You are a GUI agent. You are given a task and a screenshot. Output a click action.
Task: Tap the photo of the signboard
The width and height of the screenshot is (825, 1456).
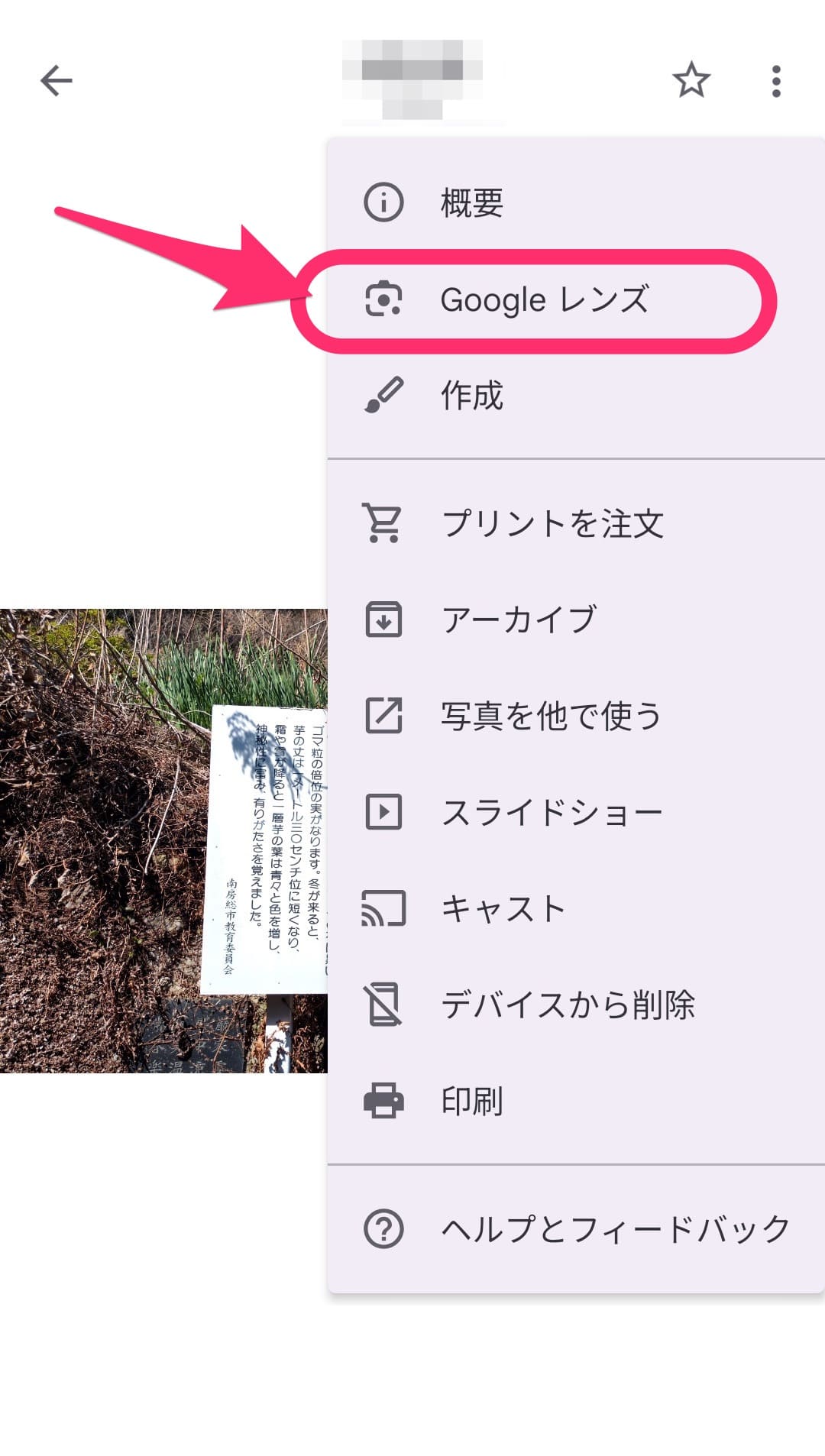click(153, 840)
